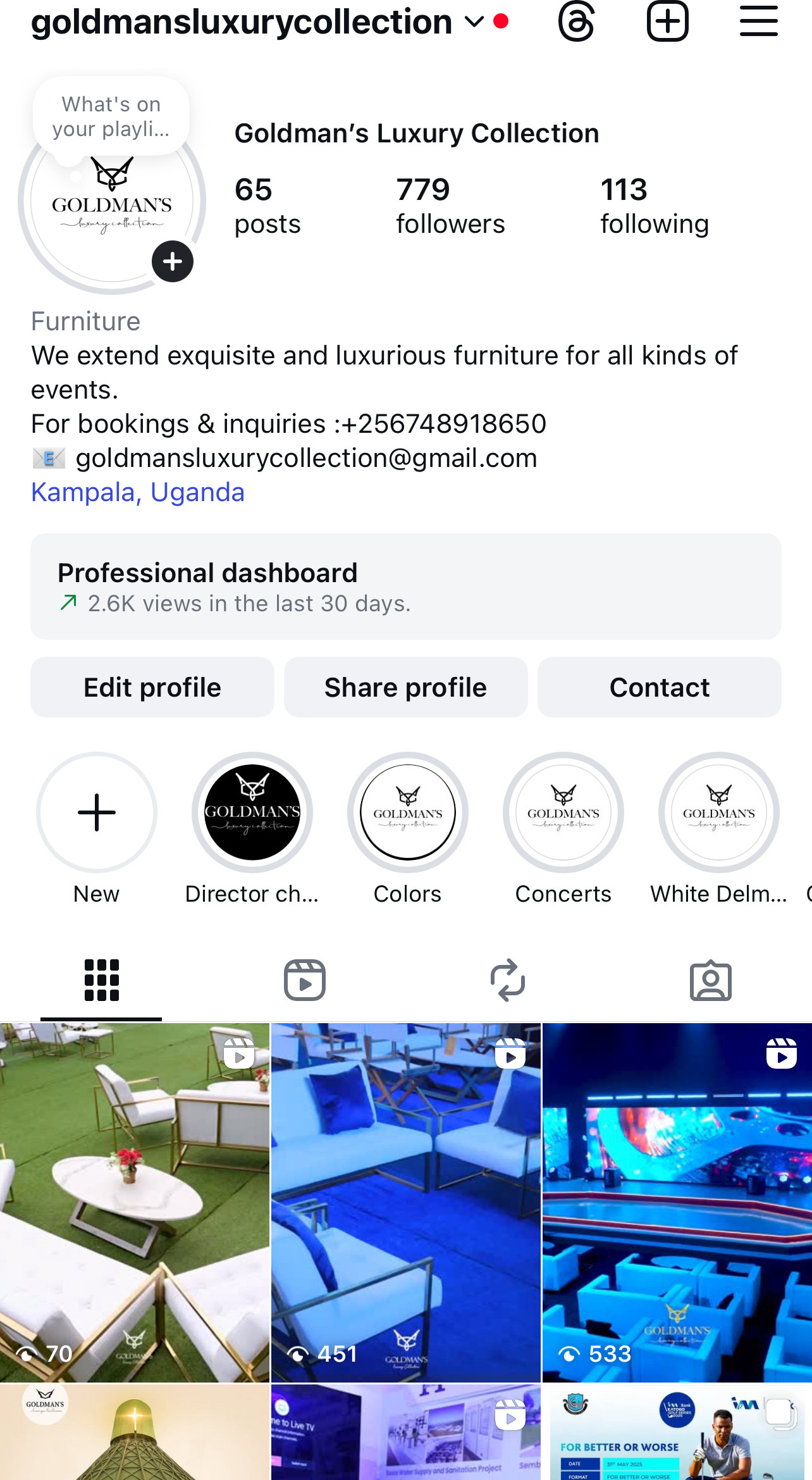
Task: Create a new post with plus icon
Action: 667,22
